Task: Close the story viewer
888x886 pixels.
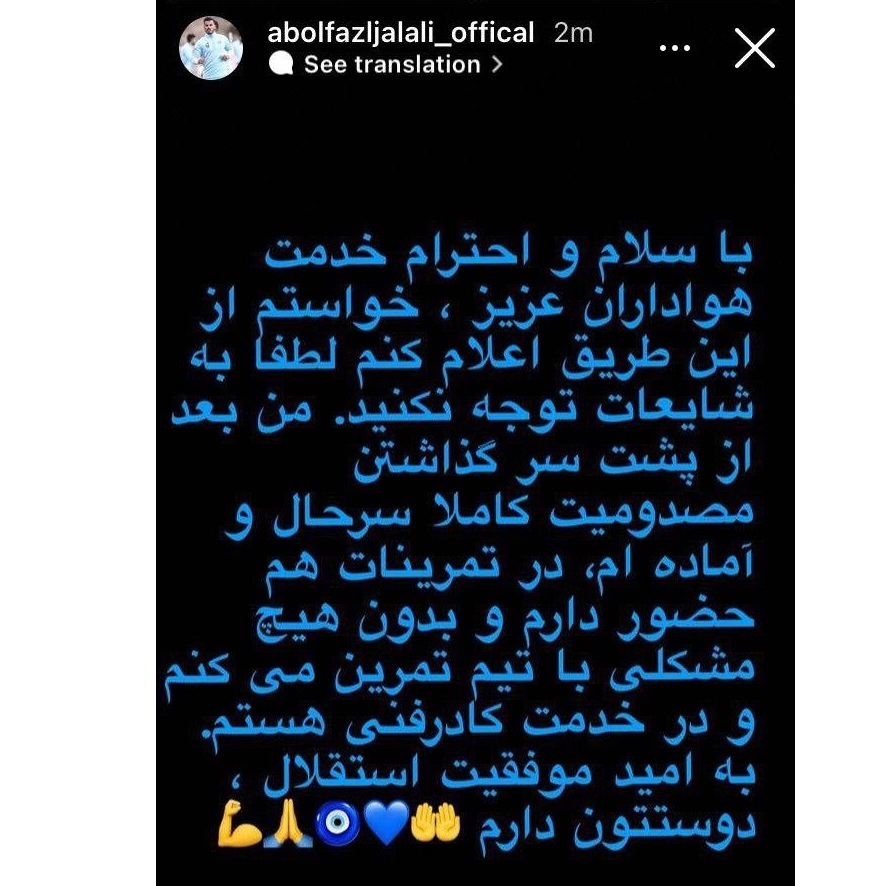Action: click(x=755, y=47)
